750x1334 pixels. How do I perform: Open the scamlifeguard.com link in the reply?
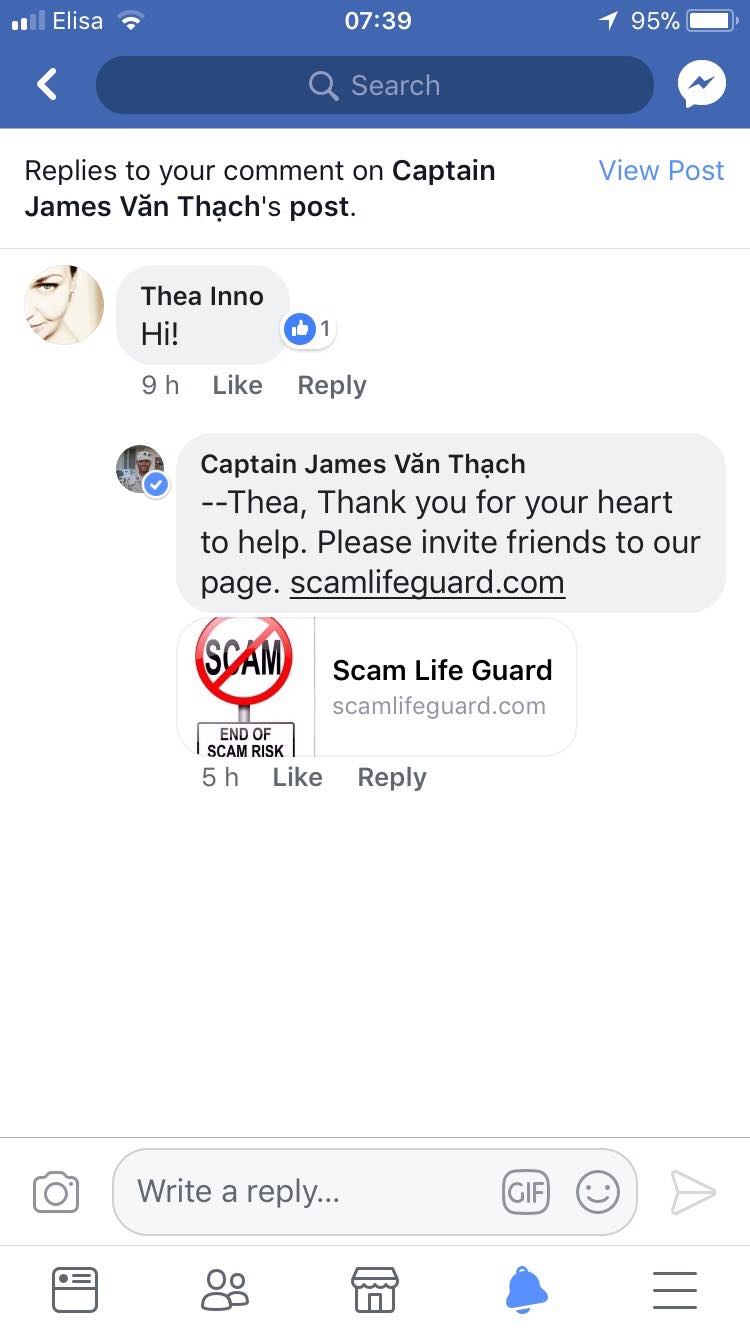pyautogui.click(x=427, y=582)
